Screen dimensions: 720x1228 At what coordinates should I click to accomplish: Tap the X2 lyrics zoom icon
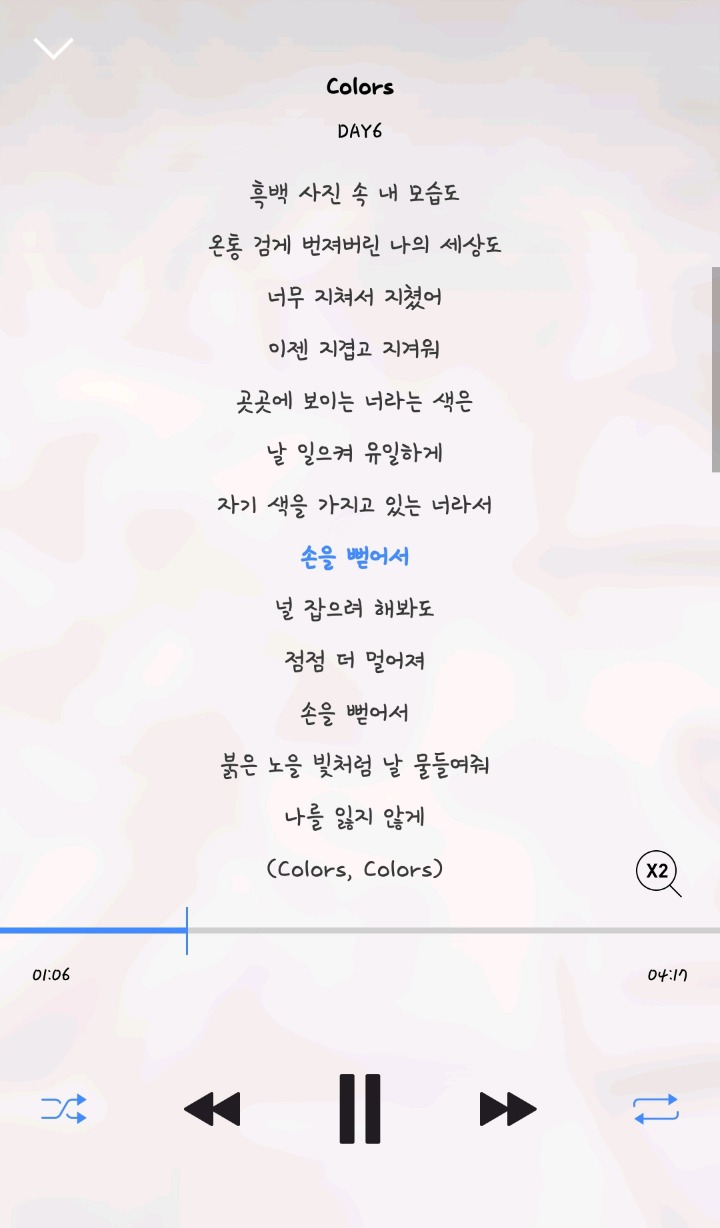click(x=658, y=872)
